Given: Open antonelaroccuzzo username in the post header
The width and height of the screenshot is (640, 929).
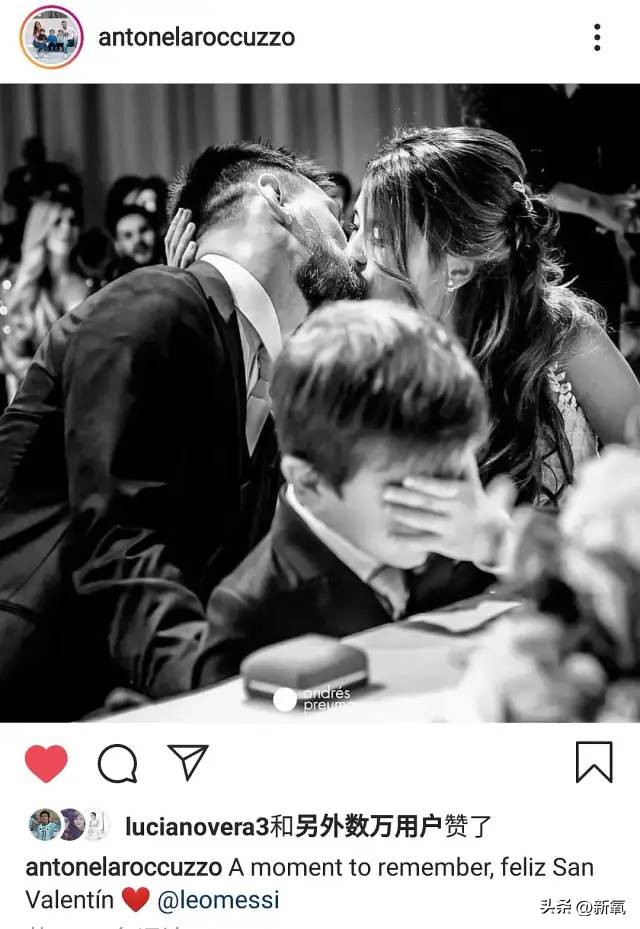Looking at the screenshot, I should pyautogui.click(x=196, y=38).
